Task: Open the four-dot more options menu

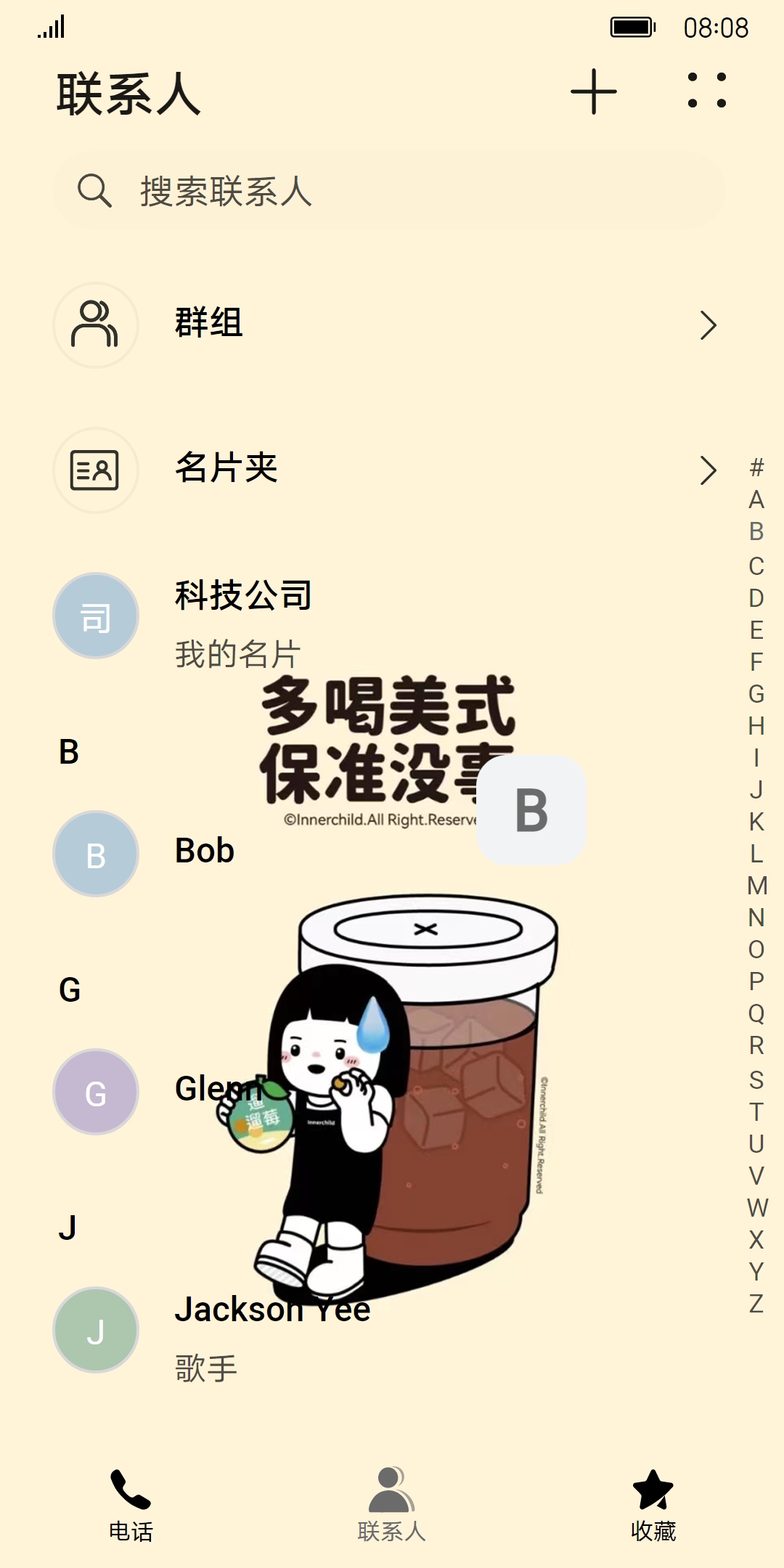Action: (706, 91)
